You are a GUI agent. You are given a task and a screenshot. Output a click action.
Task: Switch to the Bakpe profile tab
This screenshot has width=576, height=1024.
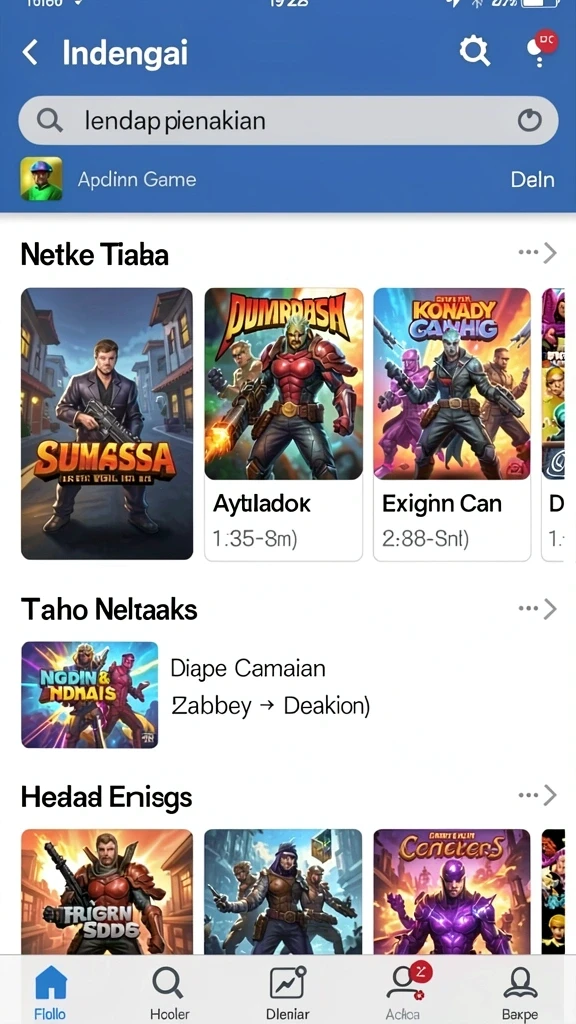tap(520, 991)
